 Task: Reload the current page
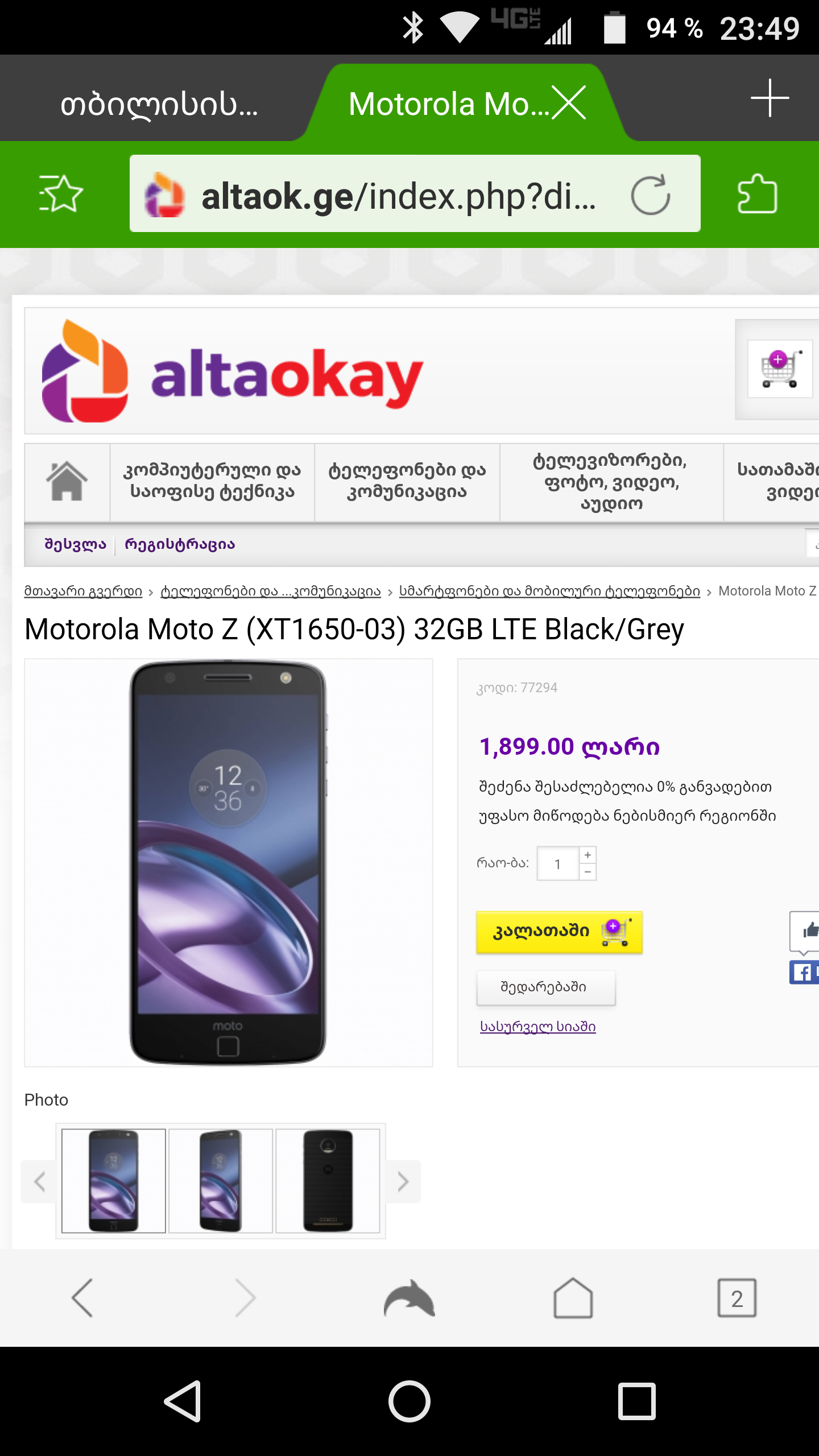tap(650, 195)
